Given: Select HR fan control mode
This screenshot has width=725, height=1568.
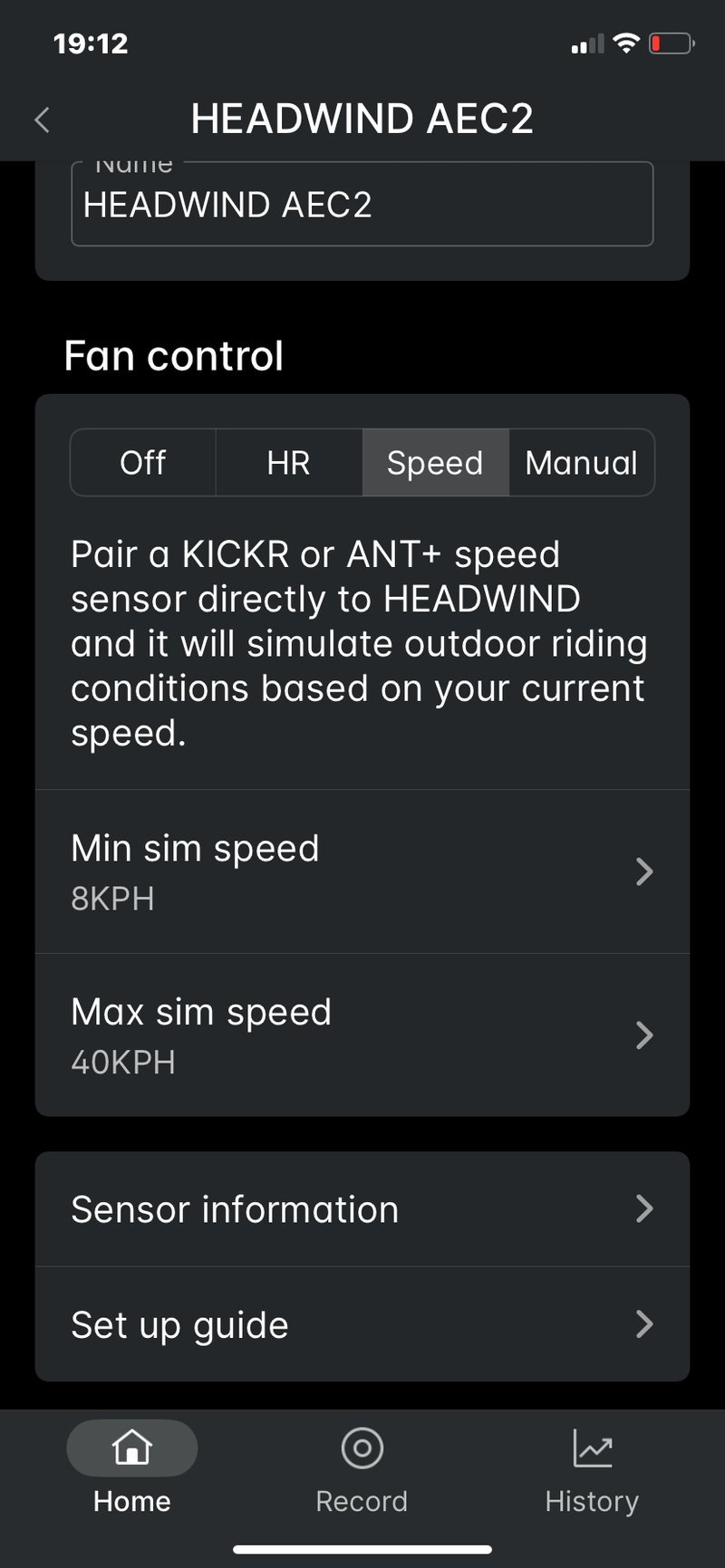Looking at the screenshot, I should point(289,463).
